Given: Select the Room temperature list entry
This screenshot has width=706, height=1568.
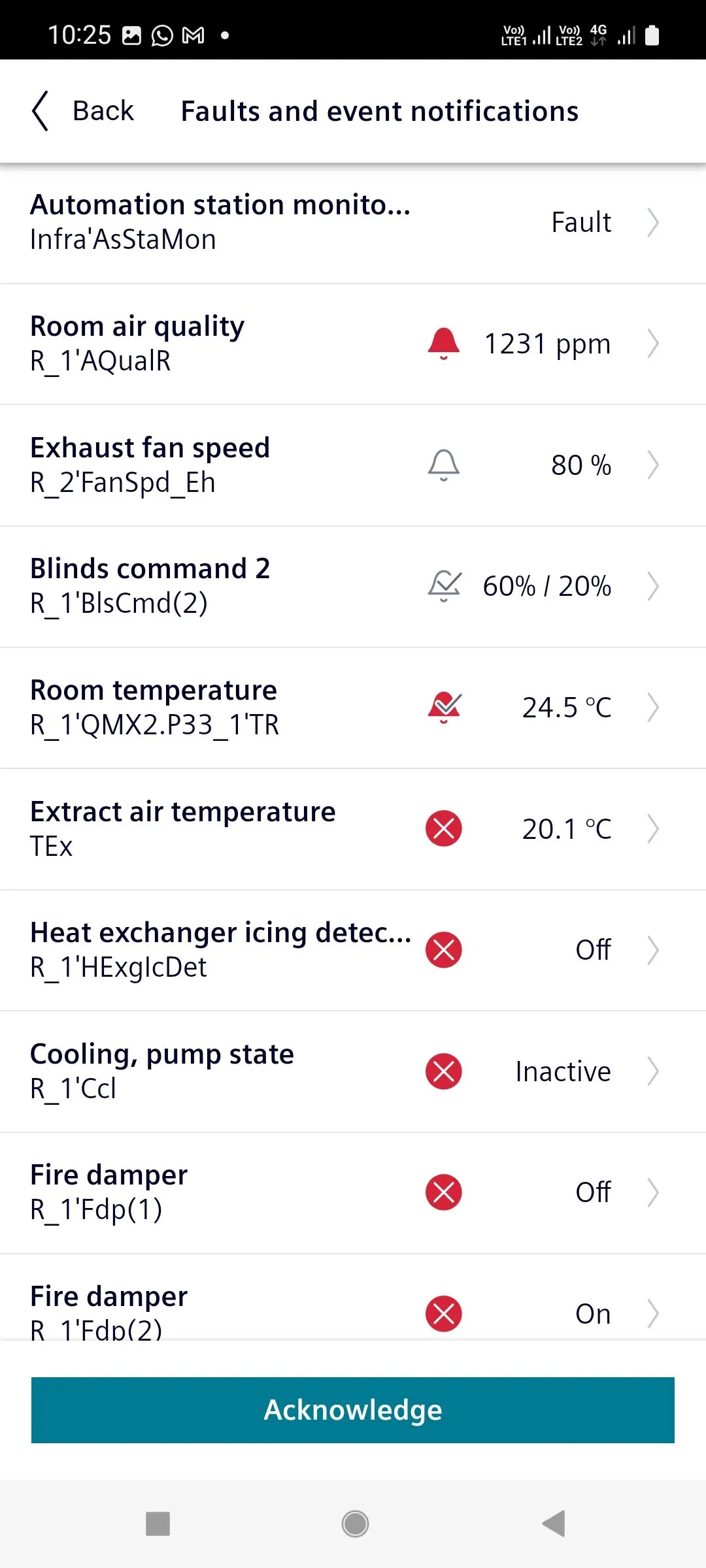Looking at the screenshot, I should [x=261, y=707].
